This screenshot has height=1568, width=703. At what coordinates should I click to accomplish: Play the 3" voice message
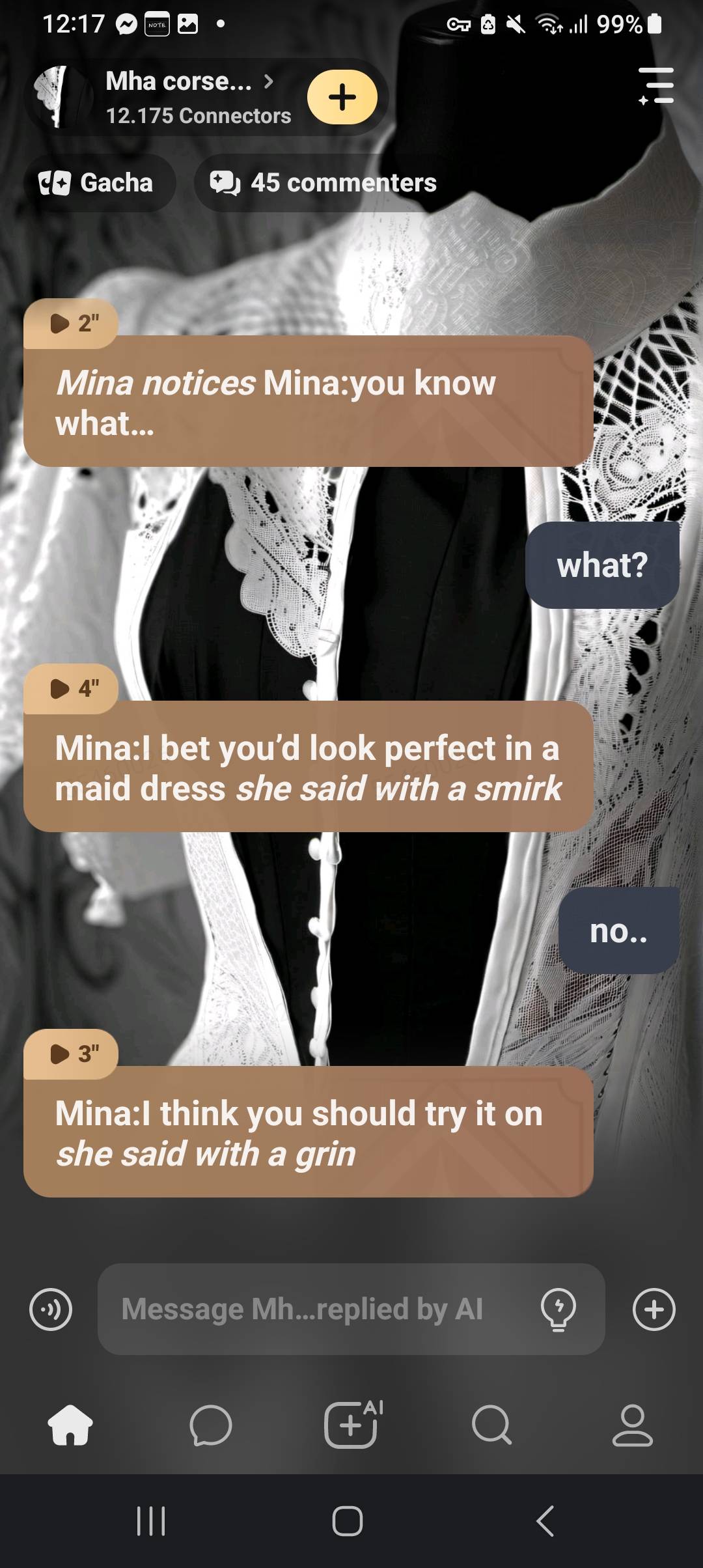72,1054
